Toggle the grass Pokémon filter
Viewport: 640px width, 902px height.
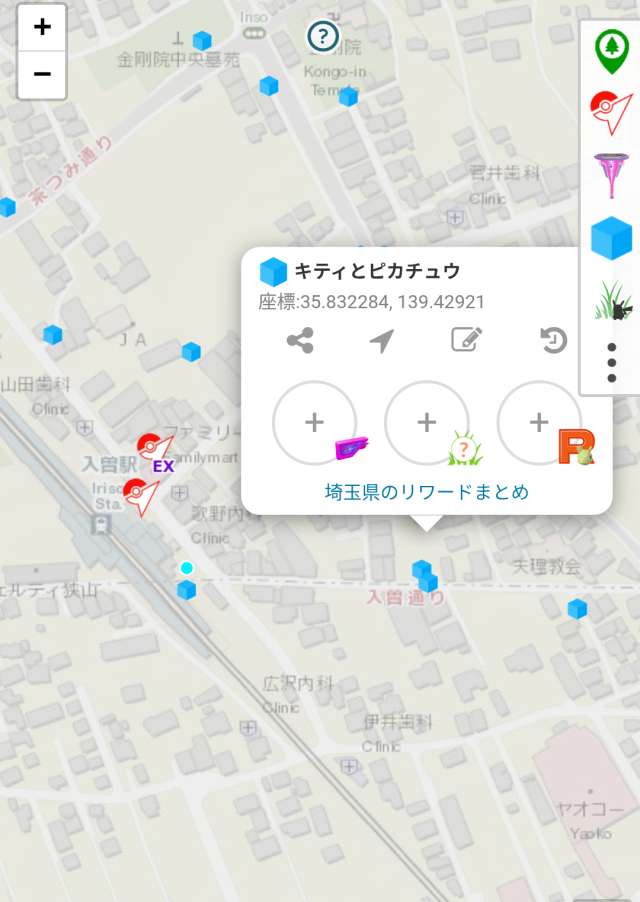611,299
